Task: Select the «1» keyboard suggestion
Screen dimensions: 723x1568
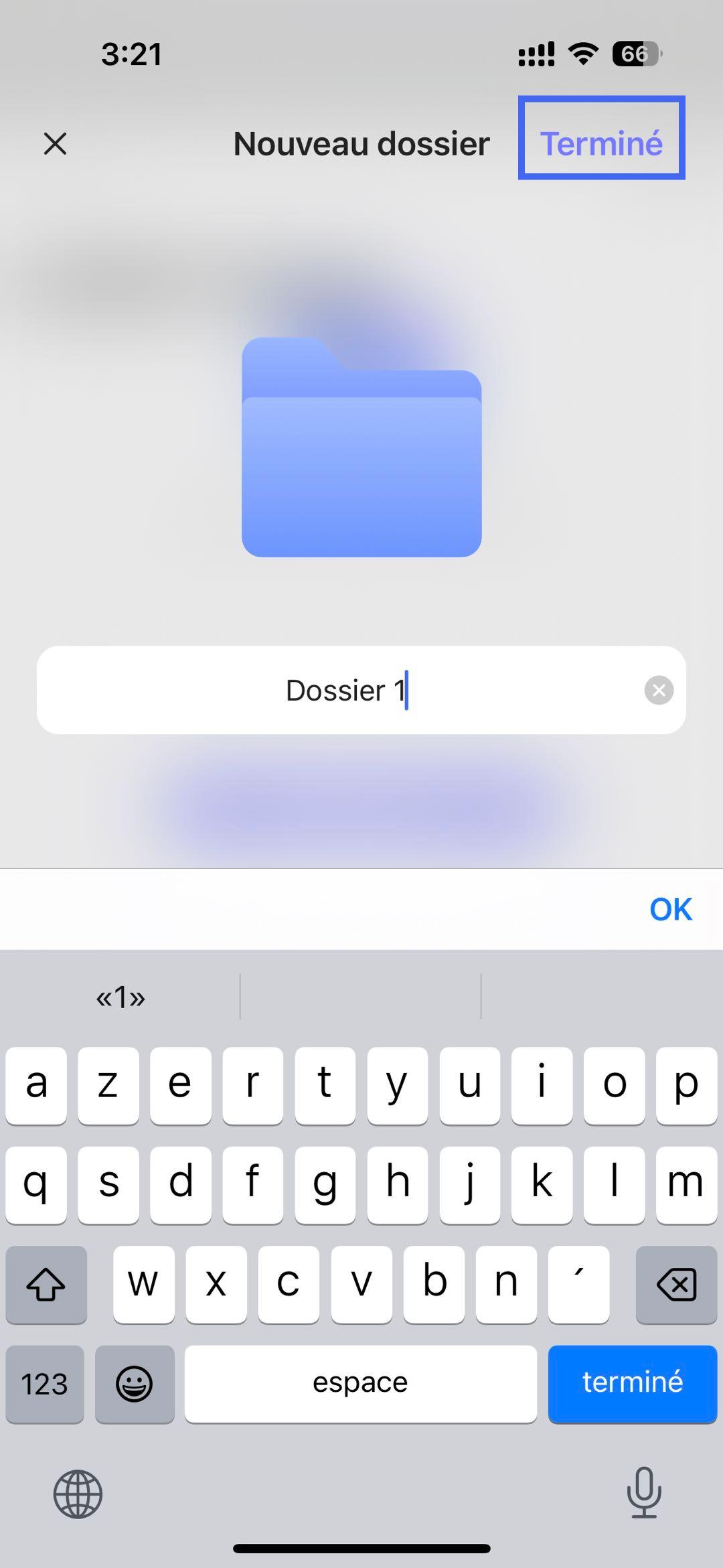Action: pyautogui.click(x=120, y=997)
